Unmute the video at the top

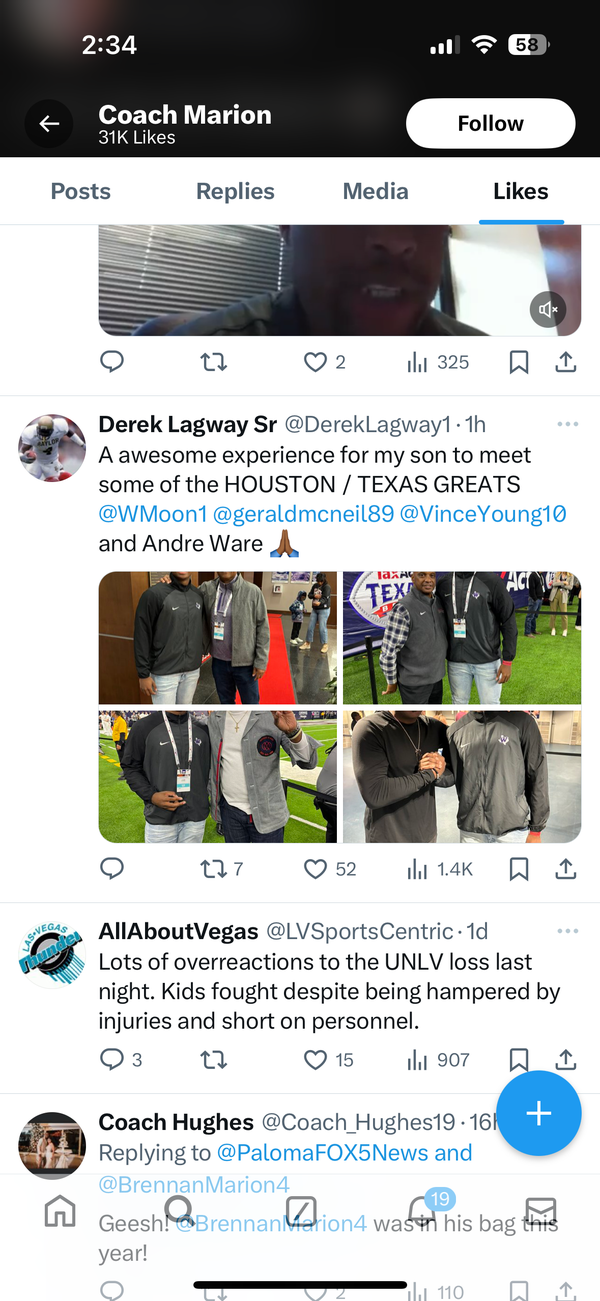(548, 310)
